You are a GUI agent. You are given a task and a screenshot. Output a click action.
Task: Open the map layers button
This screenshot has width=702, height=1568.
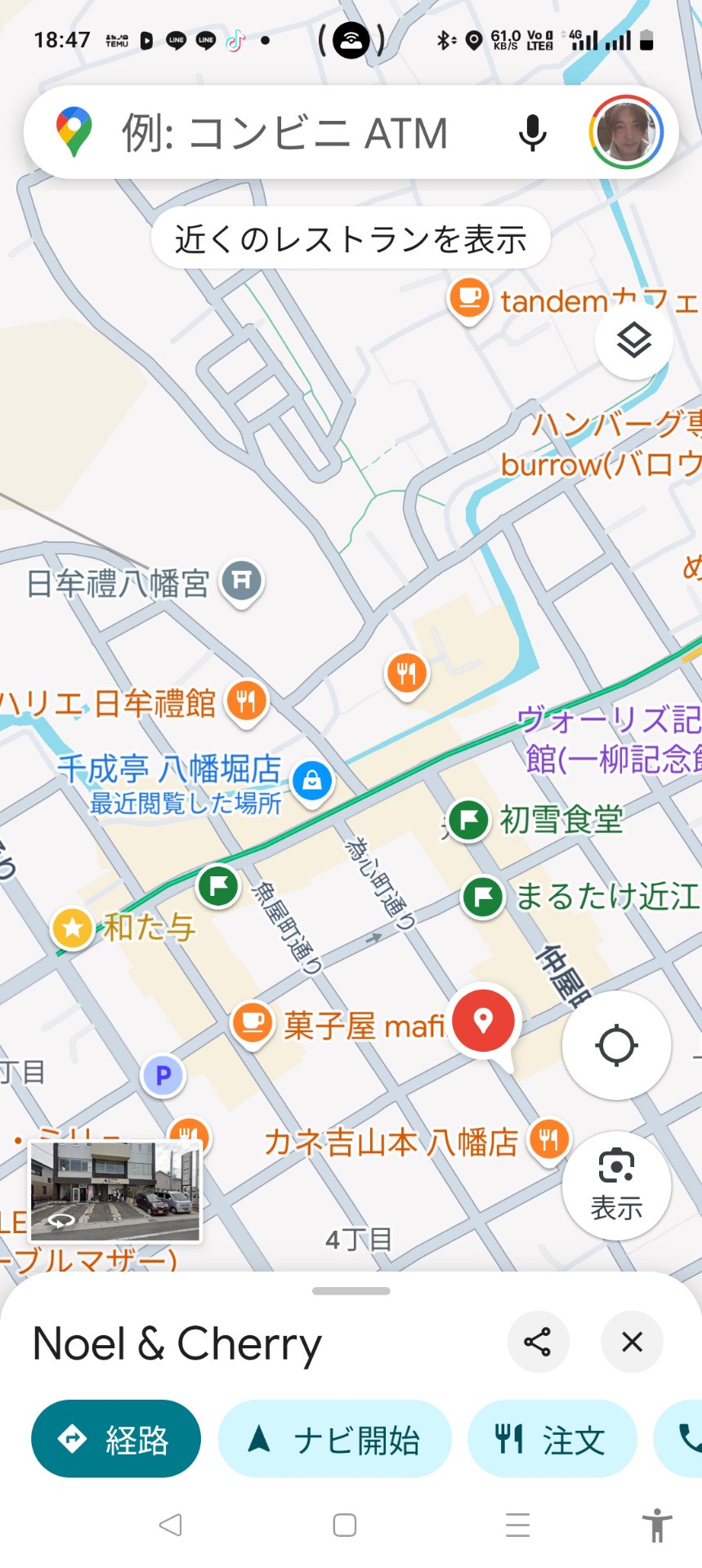pos(633,341)
